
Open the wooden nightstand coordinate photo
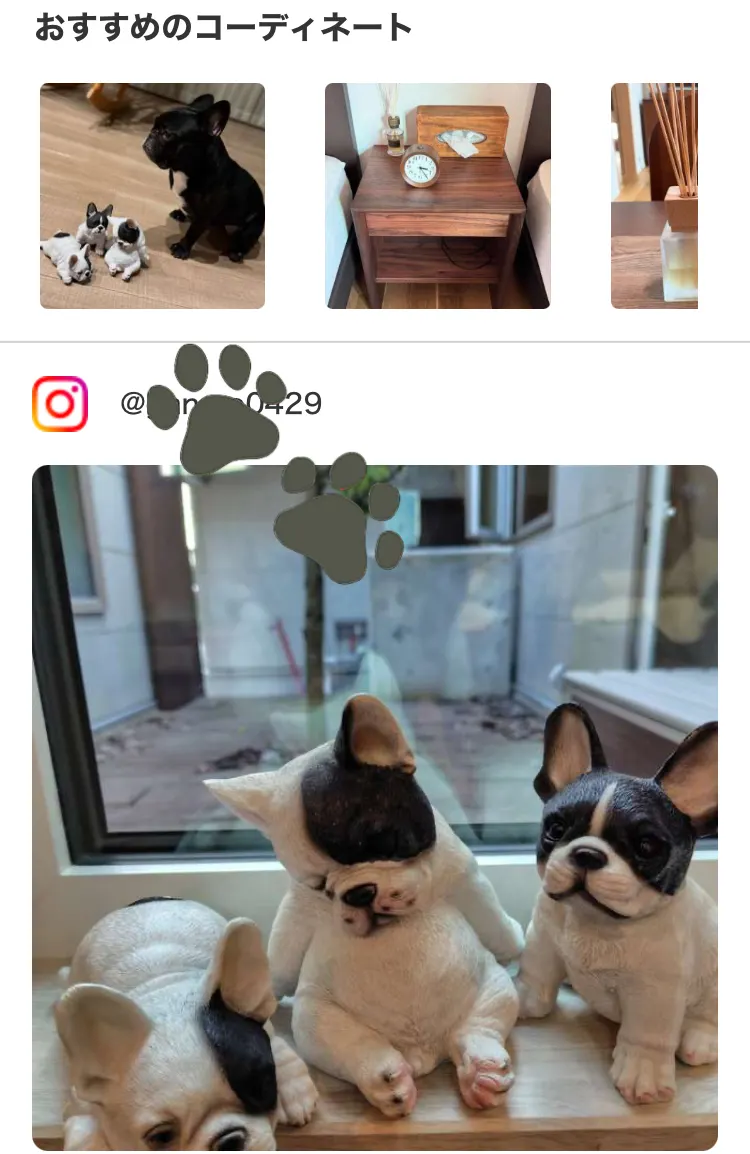(x=437, y=196)
